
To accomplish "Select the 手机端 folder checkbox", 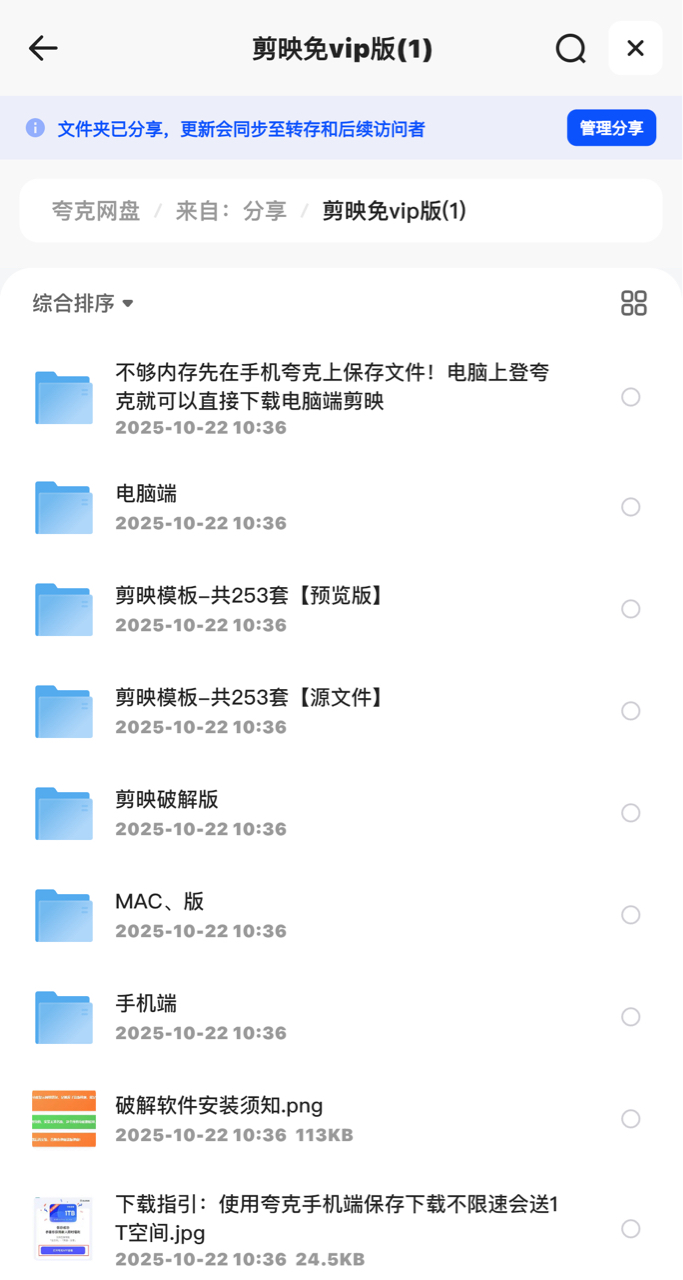I will pos(630,1017).
